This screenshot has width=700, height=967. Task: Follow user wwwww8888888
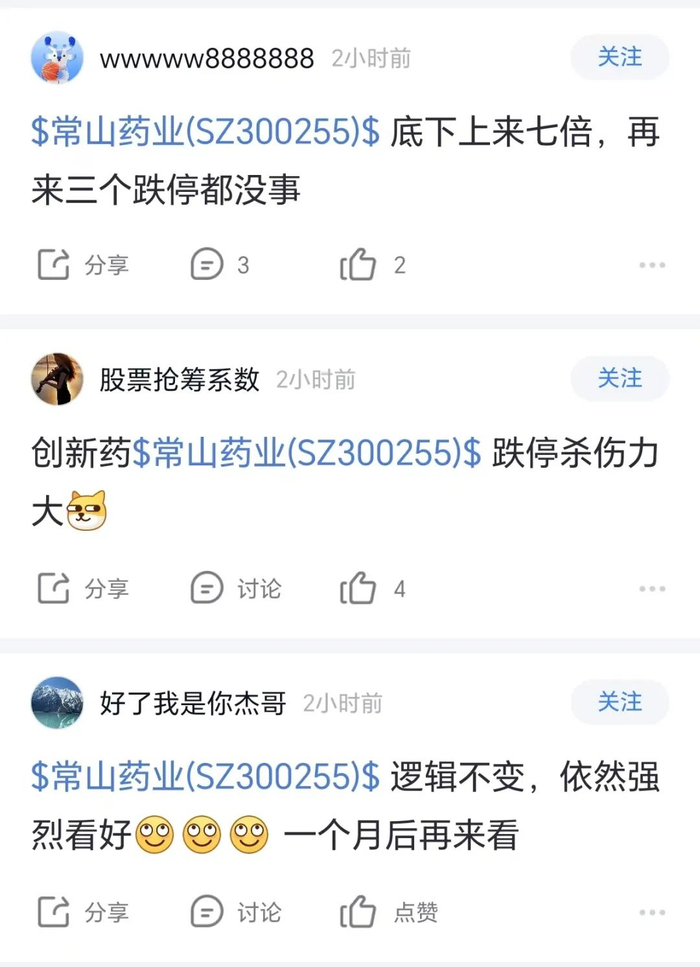(619, 57)
